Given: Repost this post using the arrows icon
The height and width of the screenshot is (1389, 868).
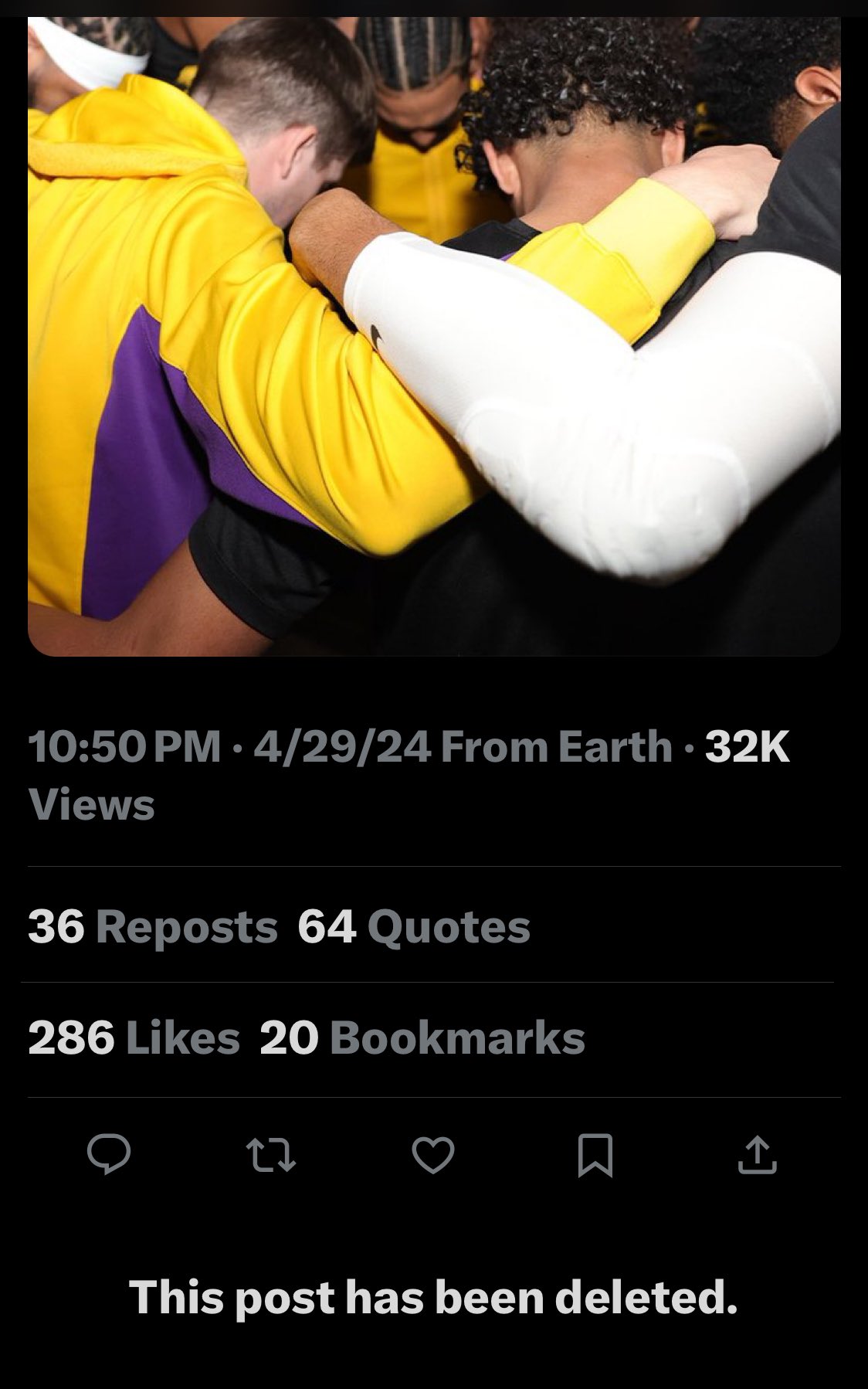Looking at the screenshot, I should tap(270, 1156).
